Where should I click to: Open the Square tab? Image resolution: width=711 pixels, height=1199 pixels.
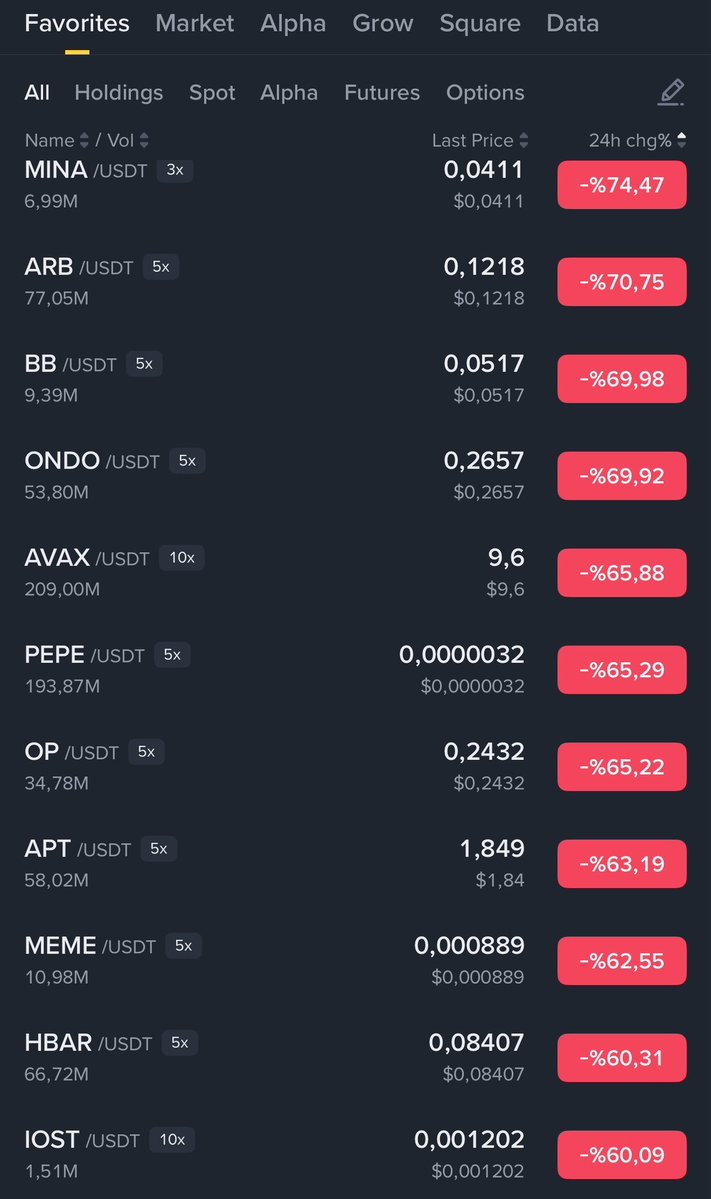click(480, 23)
